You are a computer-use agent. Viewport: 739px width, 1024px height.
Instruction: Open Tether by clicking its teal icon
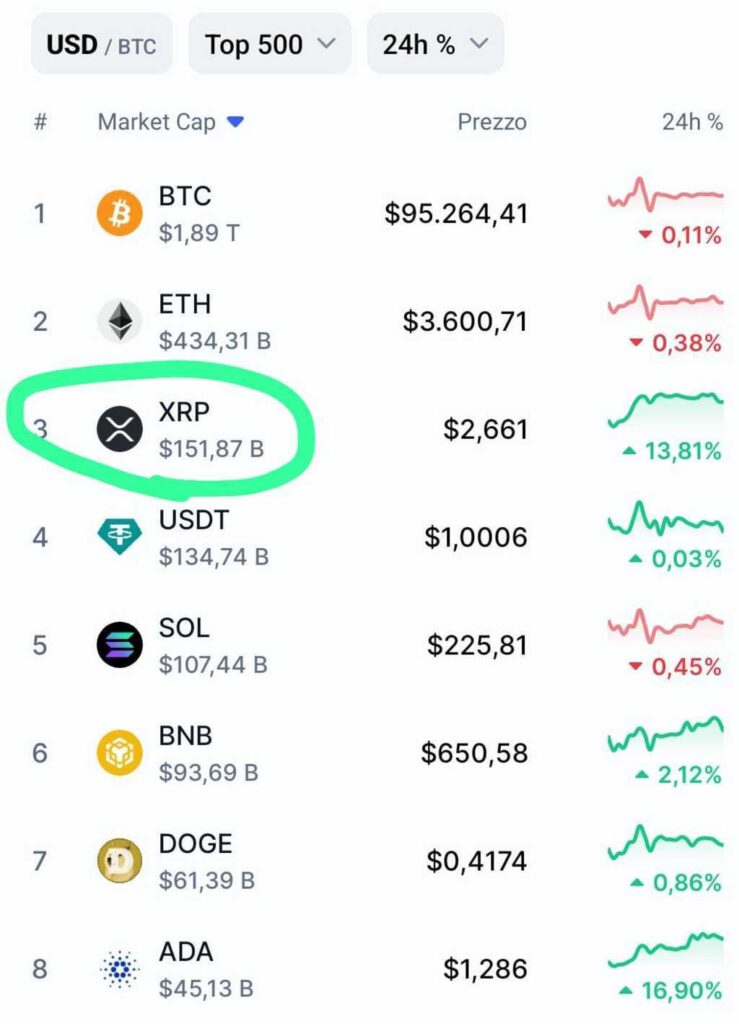coord(118,537)
